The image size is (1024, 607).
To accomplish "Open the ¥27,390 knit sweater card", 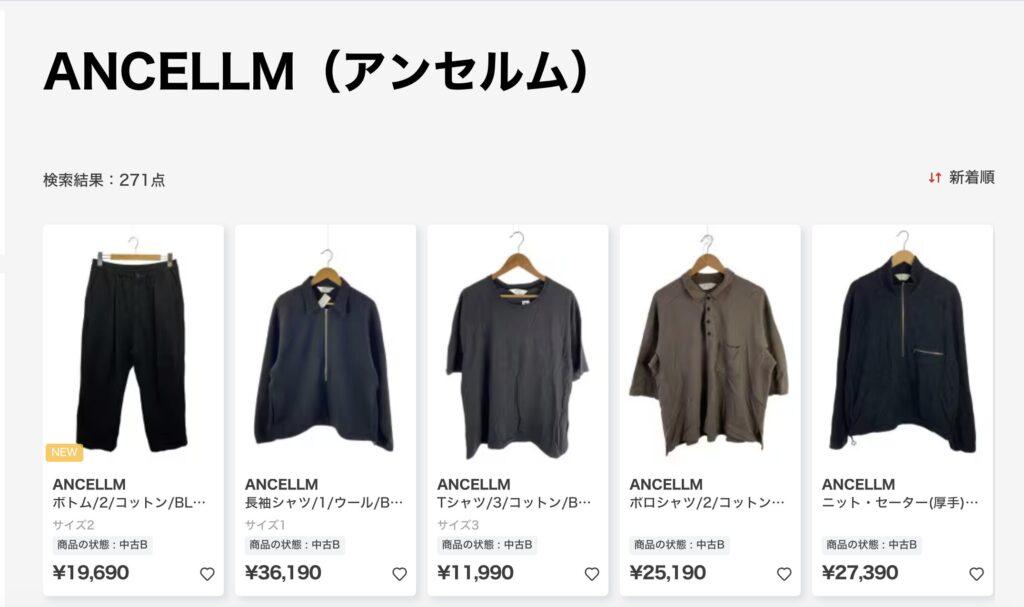I will tap(902, 350).
